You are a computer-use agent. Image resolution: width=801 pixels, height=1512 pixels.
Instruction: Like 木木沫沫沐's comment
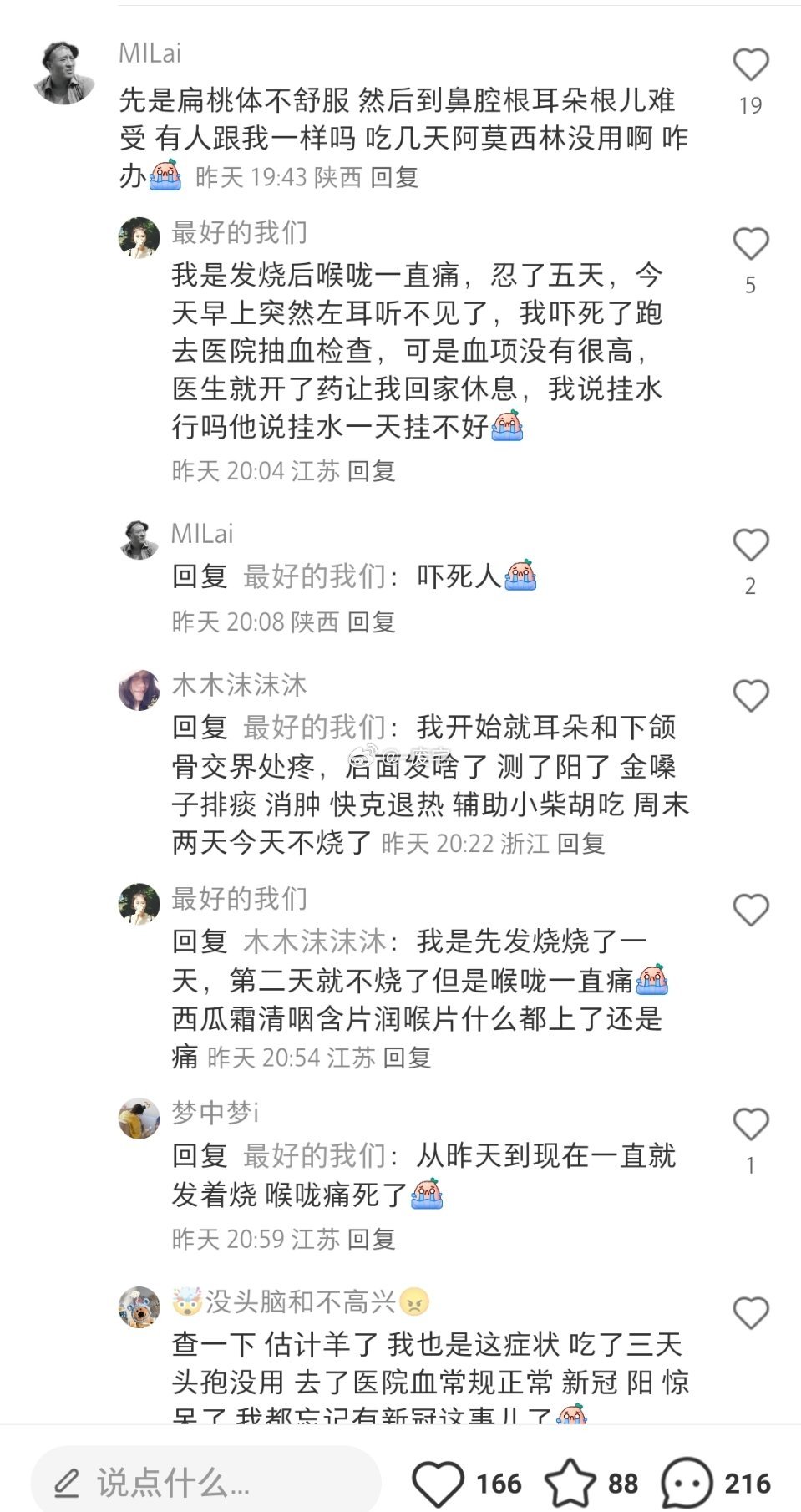[x=750, y=695]
